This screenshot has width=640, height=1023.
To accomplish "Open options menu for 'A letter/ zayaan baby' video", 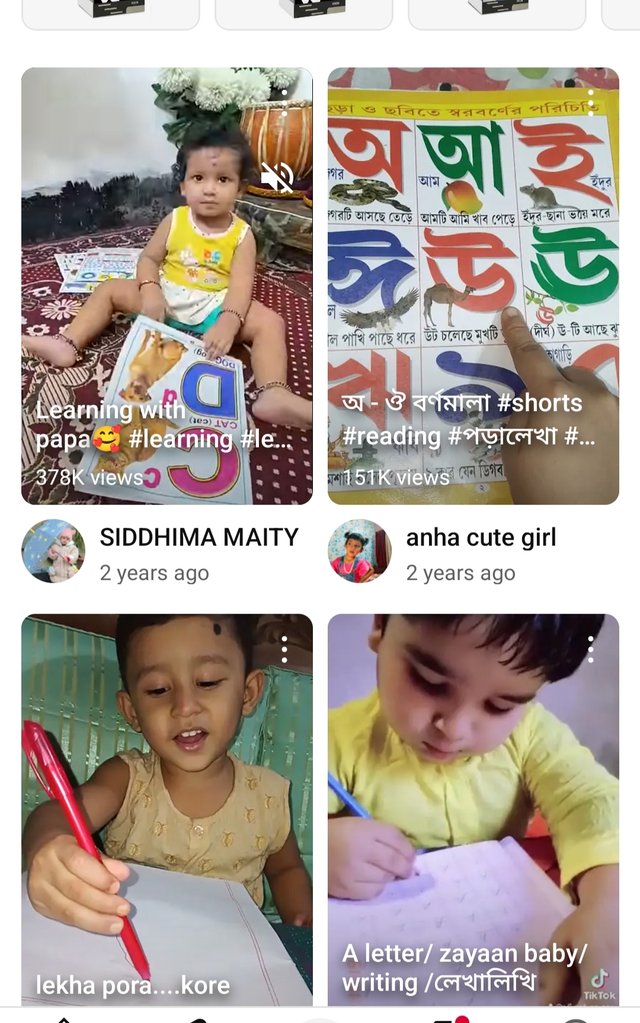I will click(x=591, y=650).
